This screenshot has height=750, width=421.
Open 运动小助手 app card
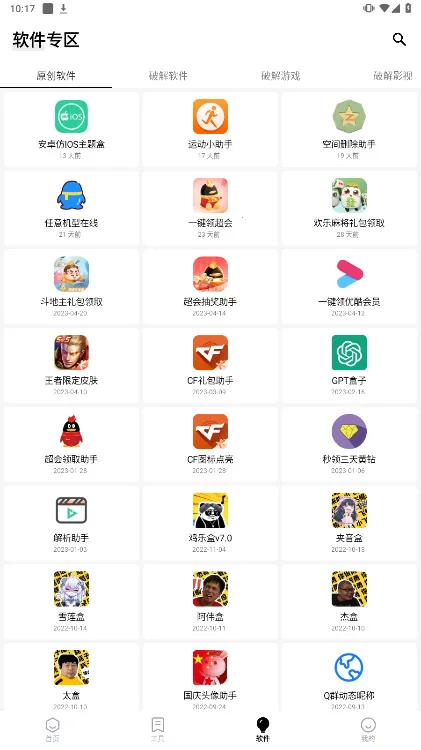coord(210,129)
